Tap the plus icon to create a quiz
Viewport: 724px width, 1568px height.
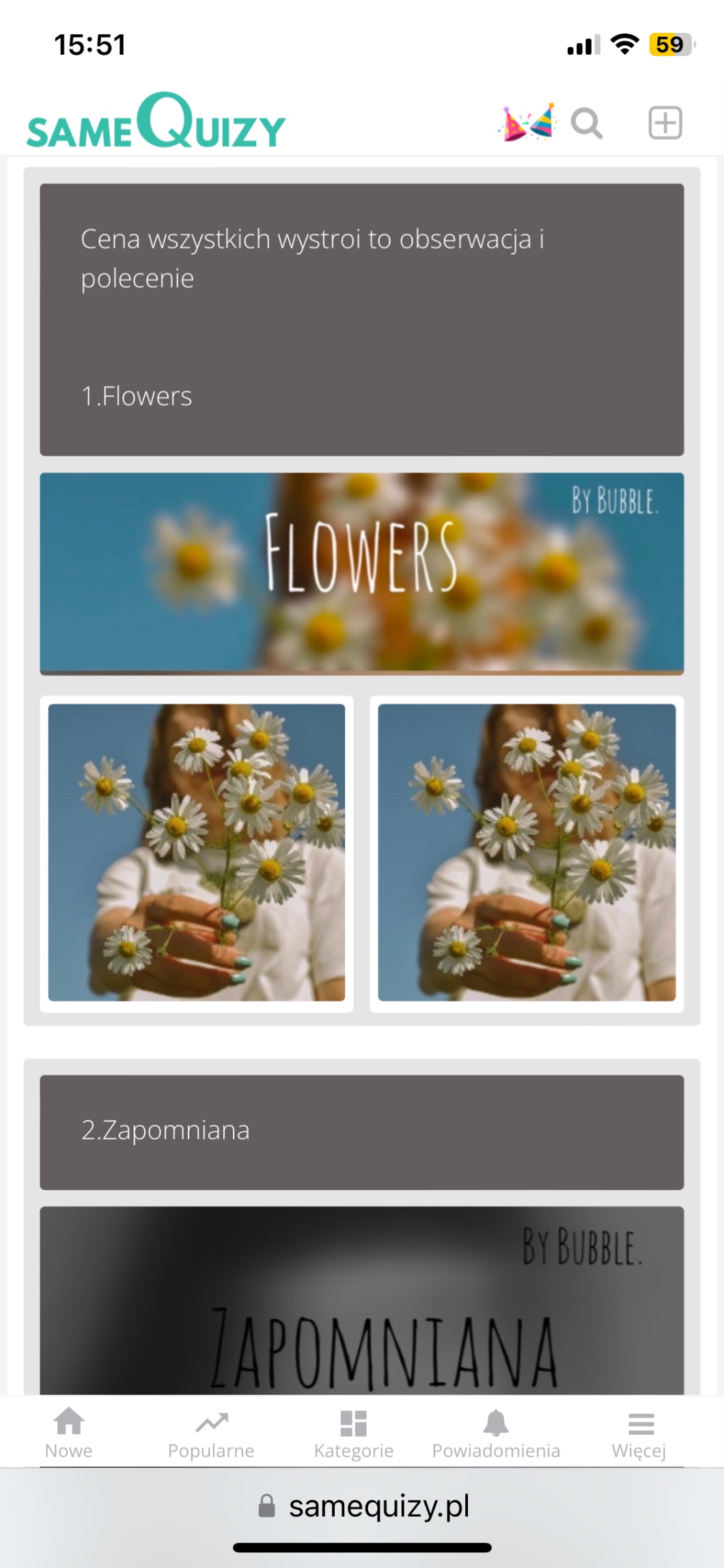665,123
